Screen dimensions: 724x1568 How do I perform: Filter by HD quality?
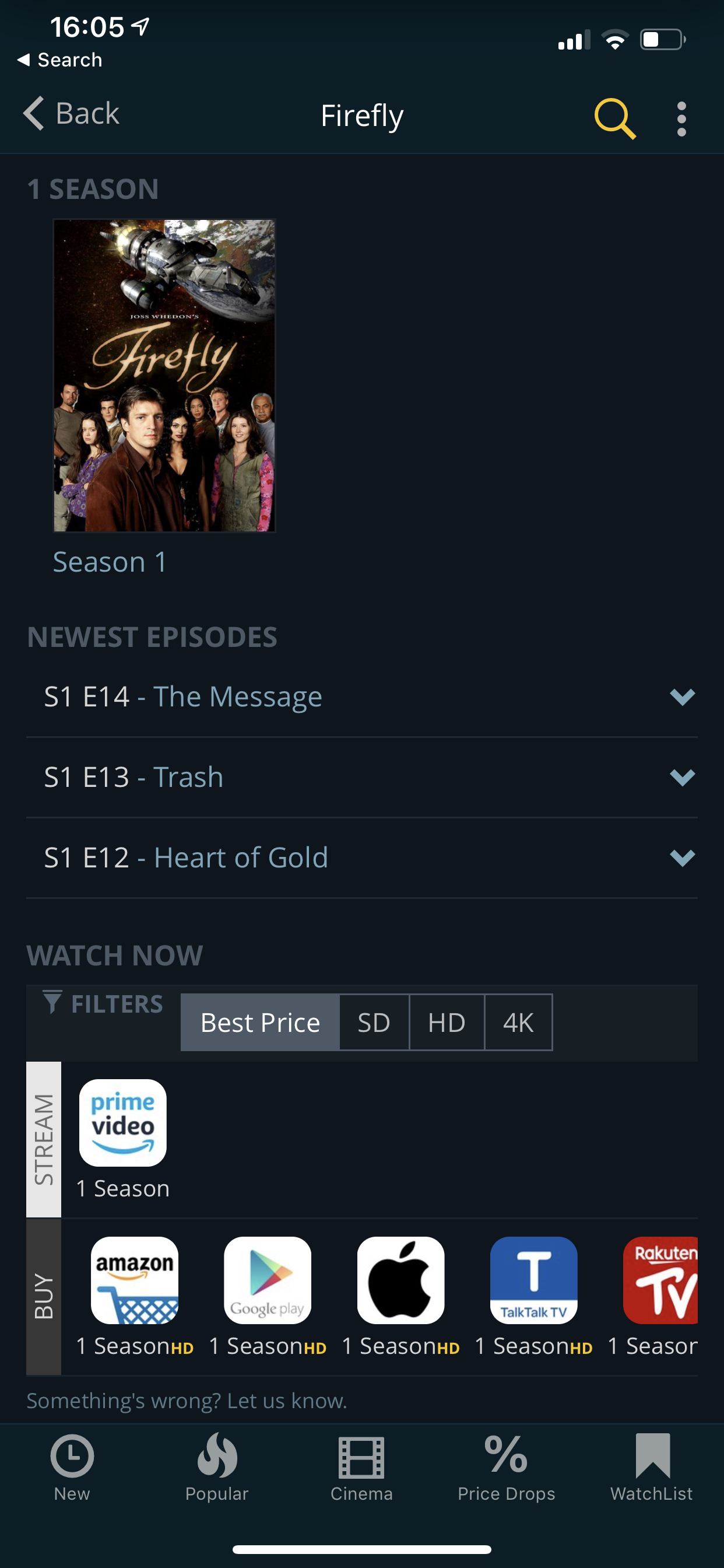(x=447, y=1023)
